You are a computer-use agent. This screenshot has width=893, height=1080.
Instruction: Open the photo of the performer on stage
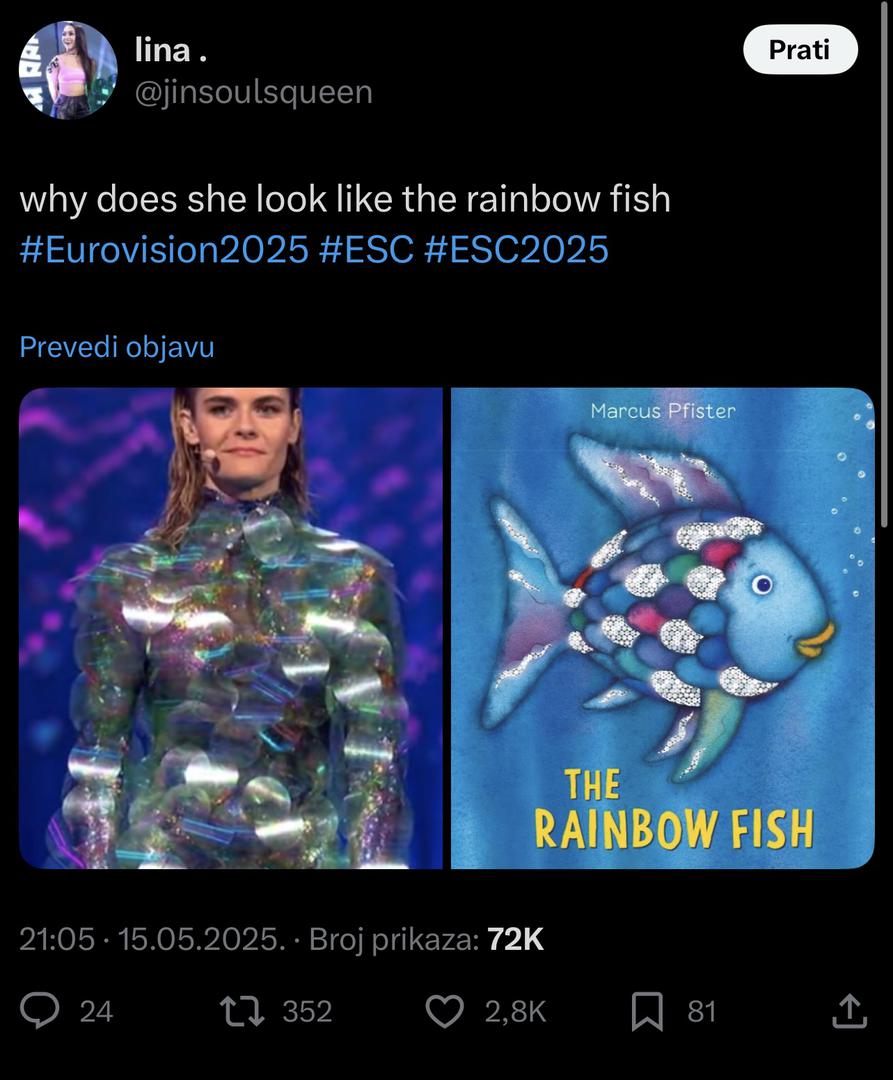(231, 628)
